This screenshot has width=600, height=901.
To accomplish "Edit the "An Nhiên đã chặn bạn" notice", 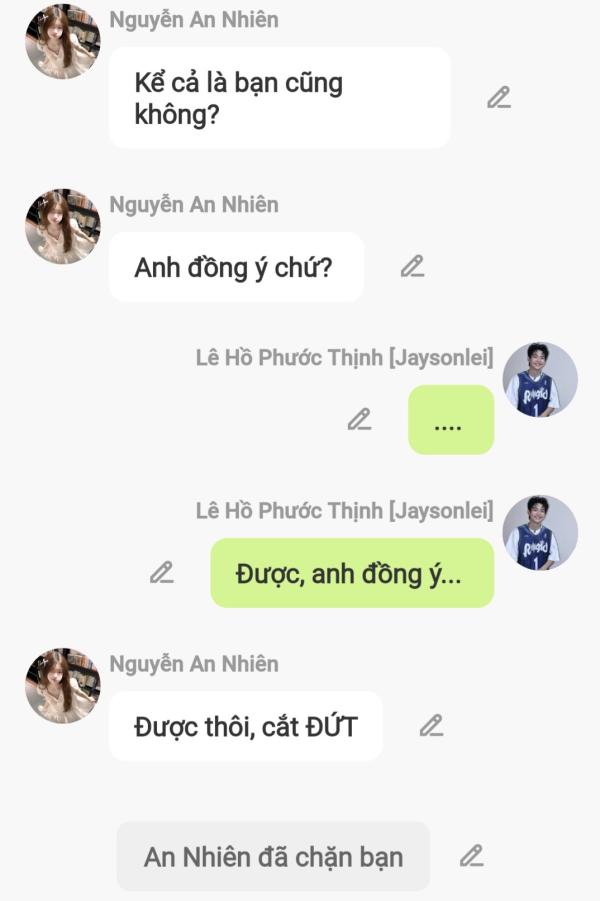I will click(x=471, y=856).
